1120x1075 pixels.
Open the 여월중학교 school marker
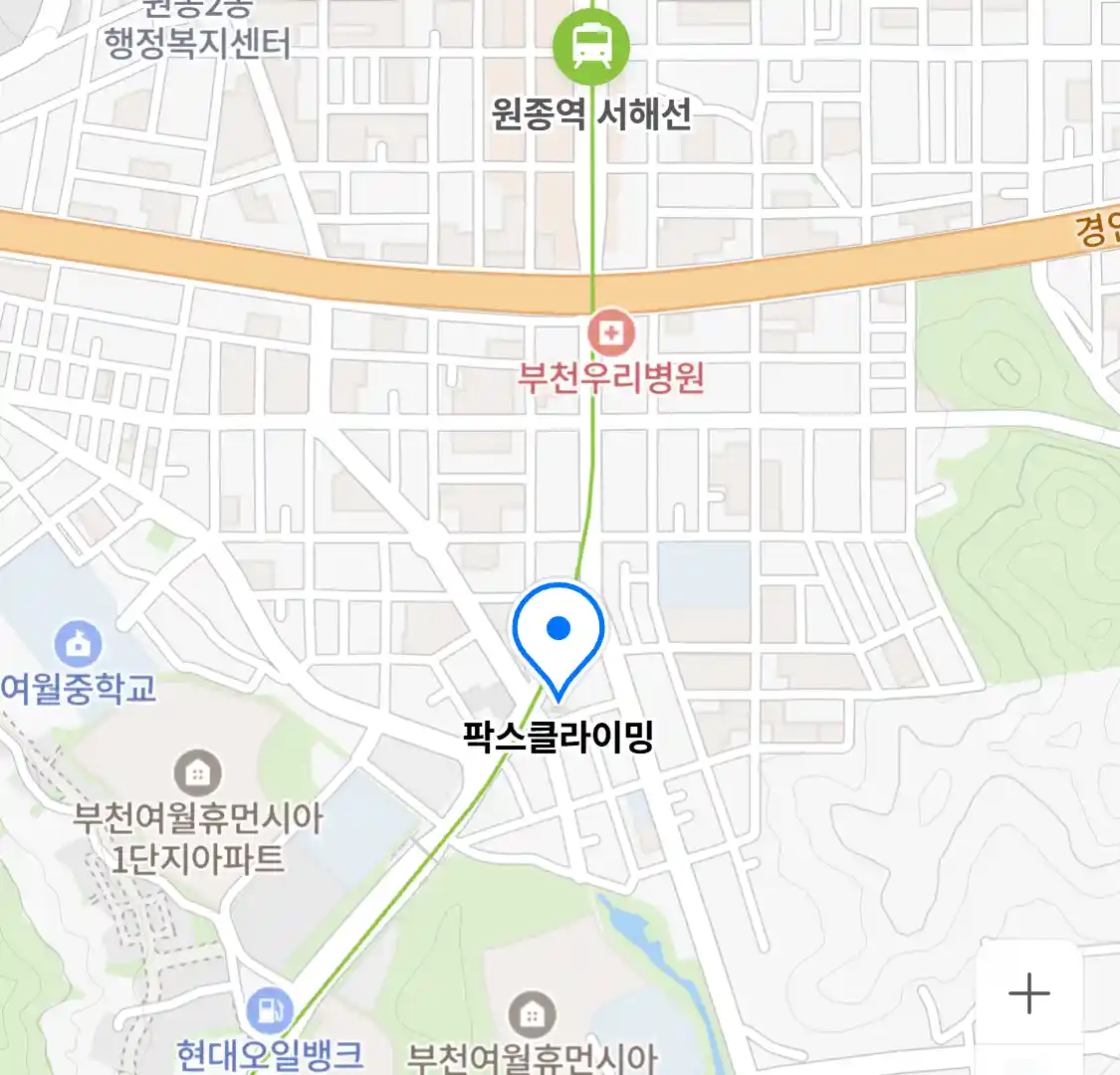click(78, 645)
